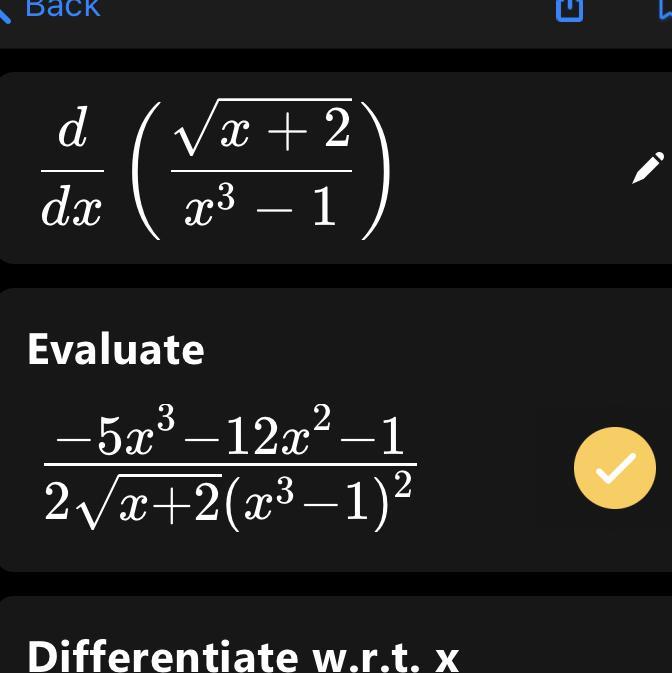Share this derivative problem
Screen dimensions: 672x673
tap(568, 9)
